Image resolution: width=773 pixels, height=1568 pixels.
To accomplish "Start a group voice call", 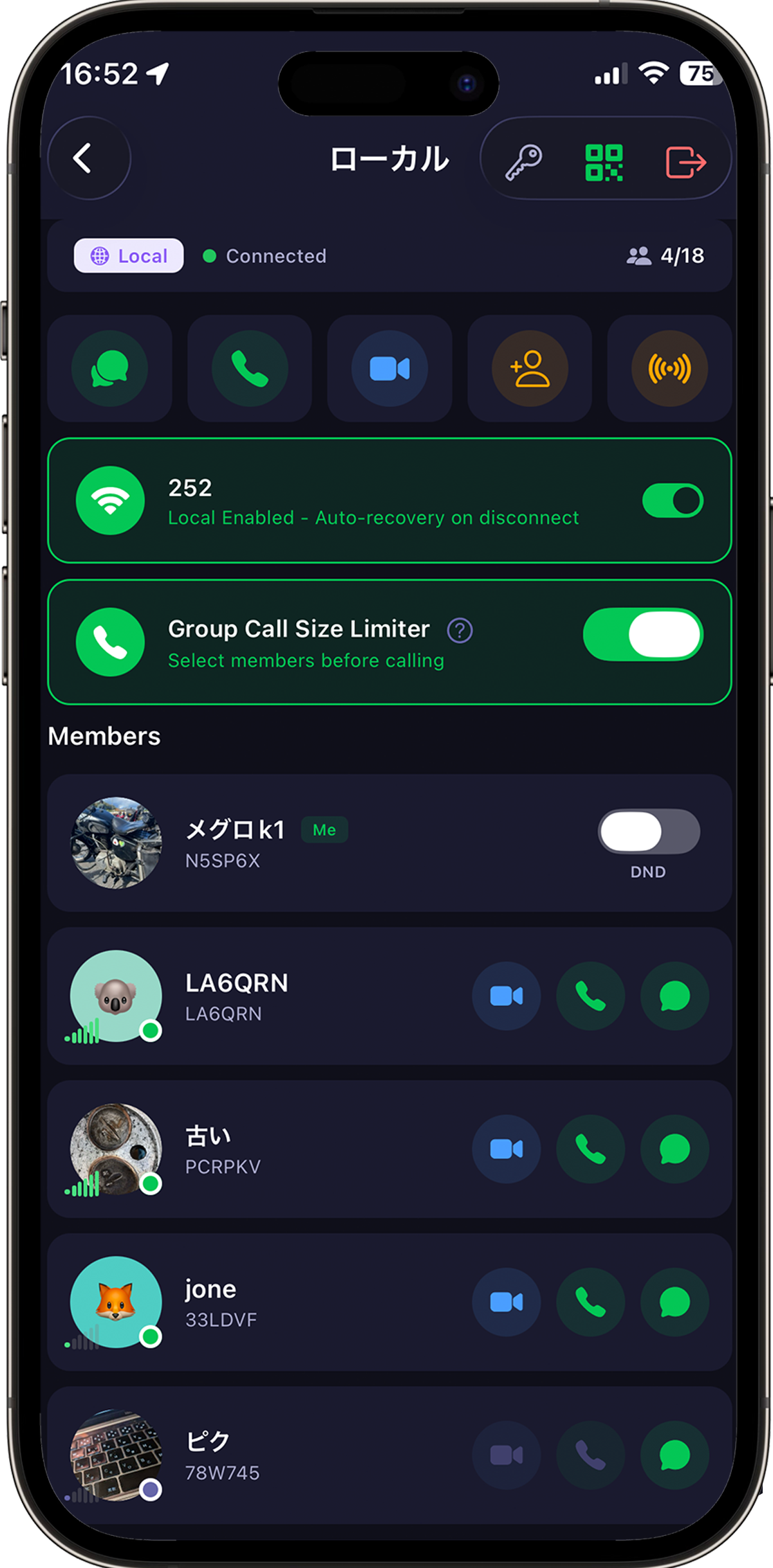I will pos(250,369).
